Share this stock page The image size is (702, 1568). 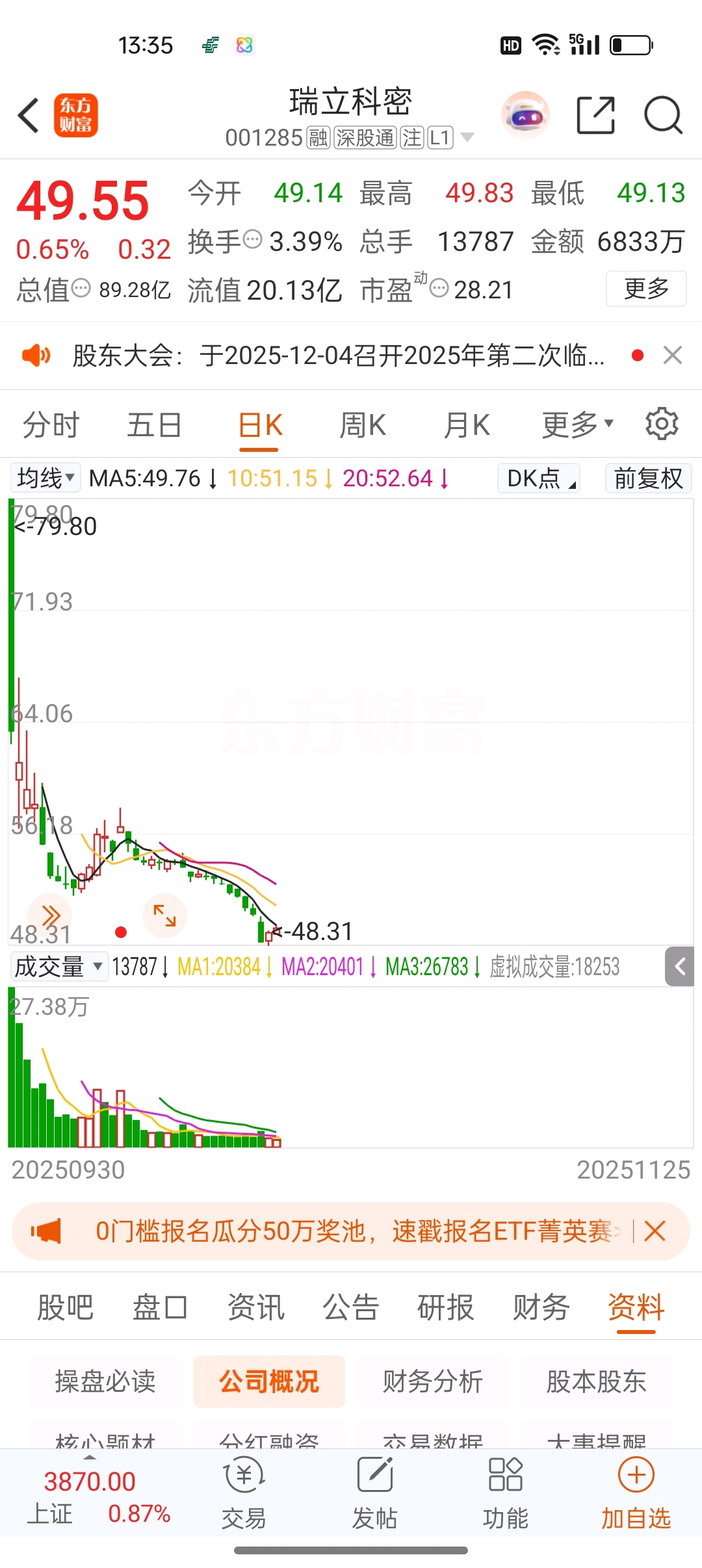595,116
